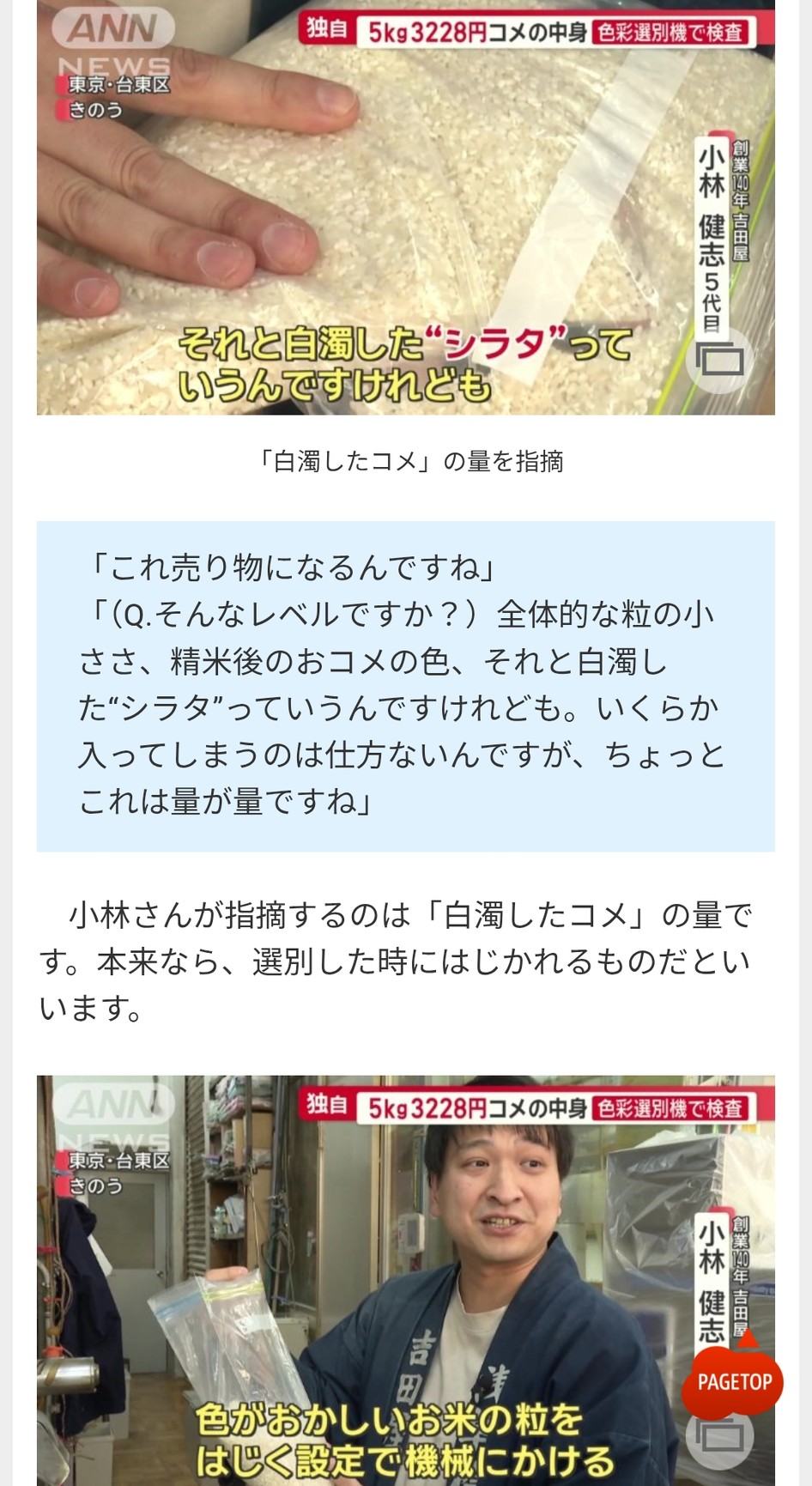Enlarge the image of the man holding a bag
The image size is (812, 1486).
[719, 1439]
